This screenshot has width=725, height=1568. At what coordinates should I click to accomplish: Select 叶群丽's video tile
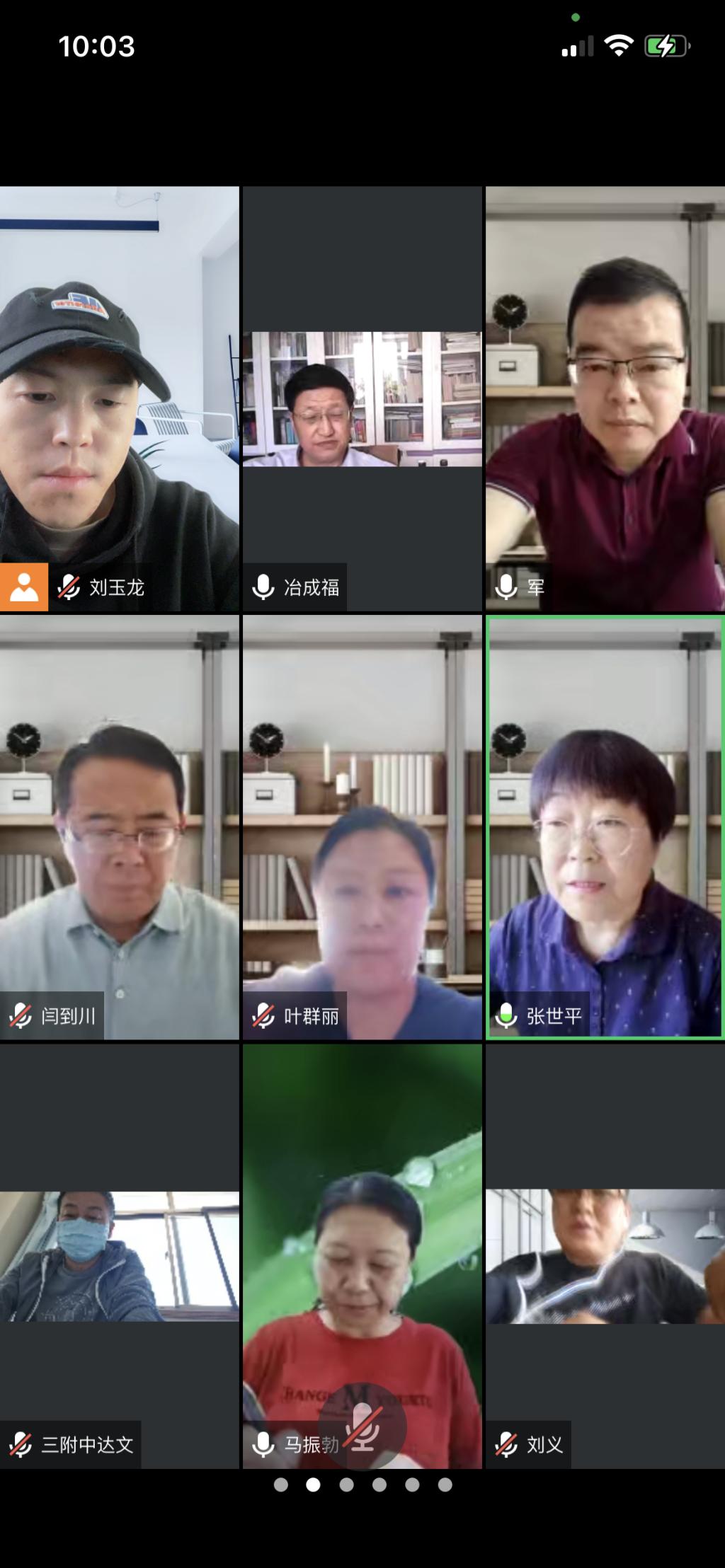[362, 826]
